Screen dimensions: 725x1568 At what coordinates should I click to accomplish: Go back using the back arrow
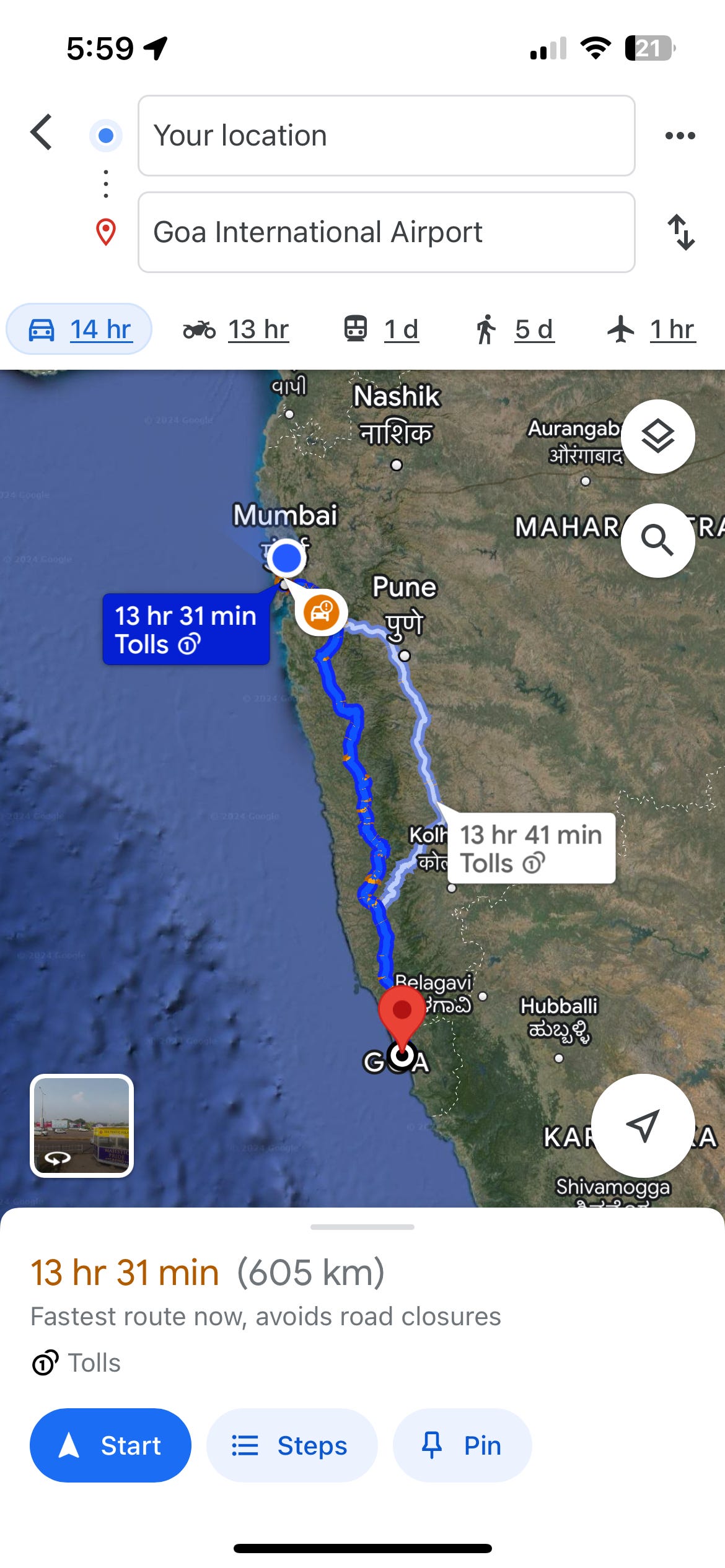(42, 133)
